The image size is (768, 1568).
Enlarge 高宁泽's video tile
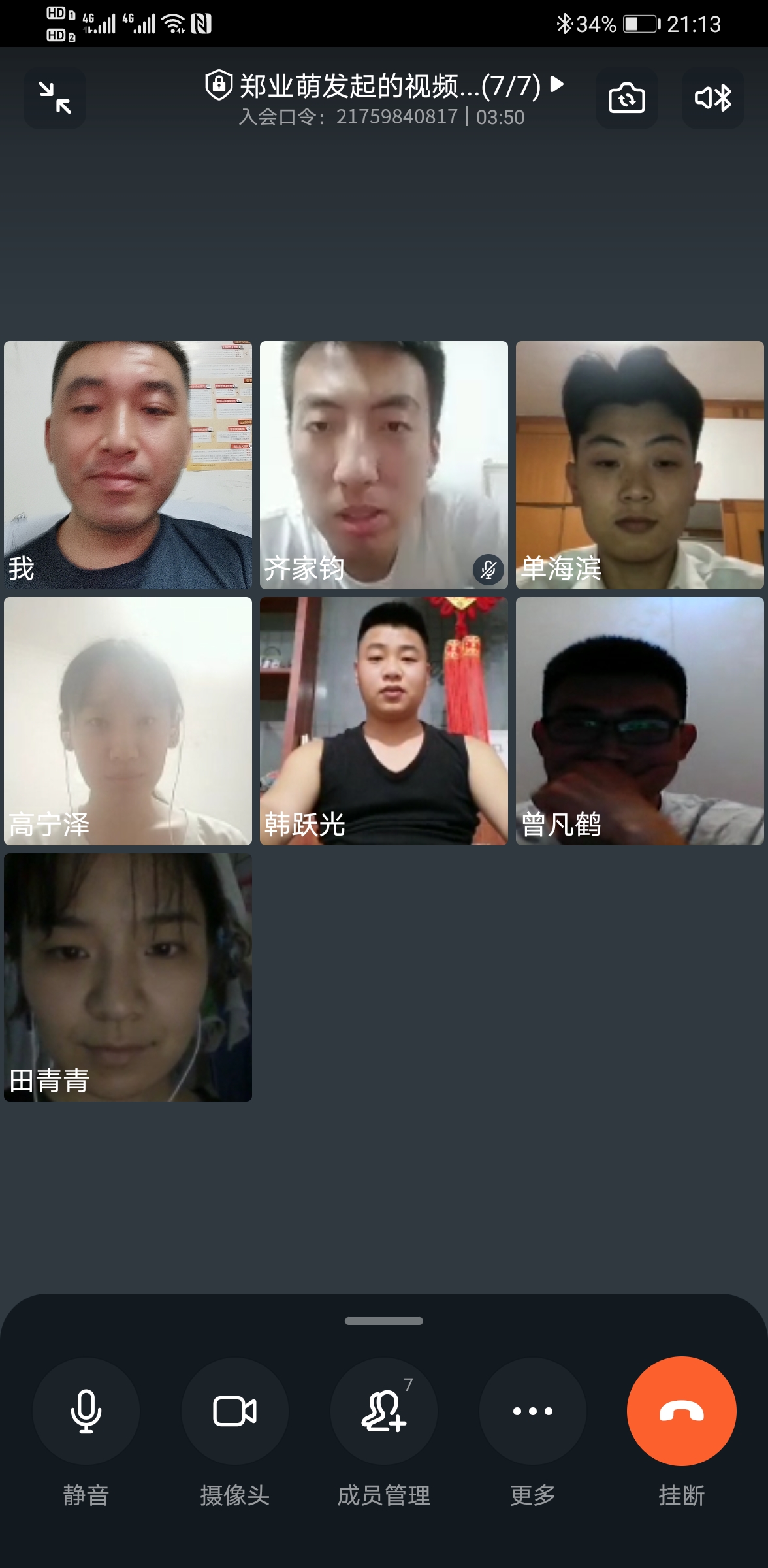128,721
